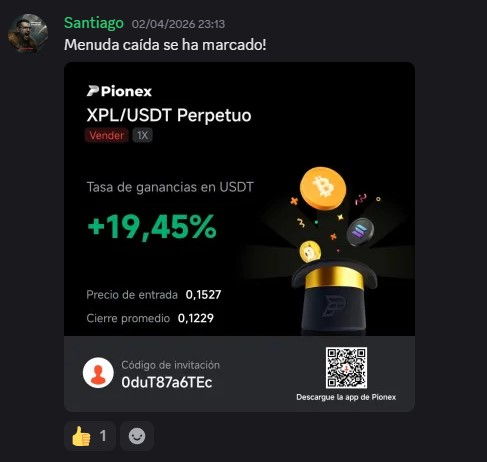This screenshot has width=487, height=462.
Task: Open the shared Pionex XPL/USDT image
Action: click(x=239, y=237)
